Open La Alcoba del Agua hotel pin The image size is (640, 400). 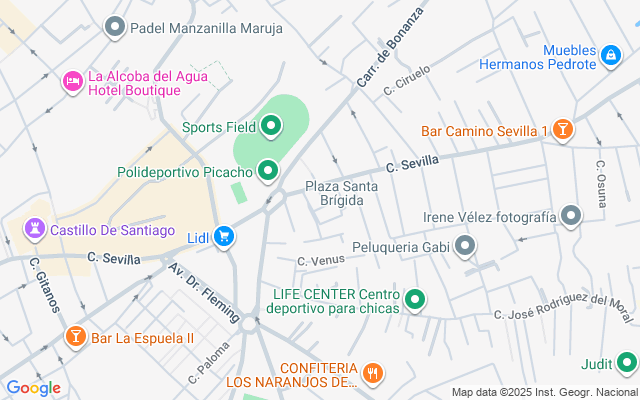coord(73,81)
